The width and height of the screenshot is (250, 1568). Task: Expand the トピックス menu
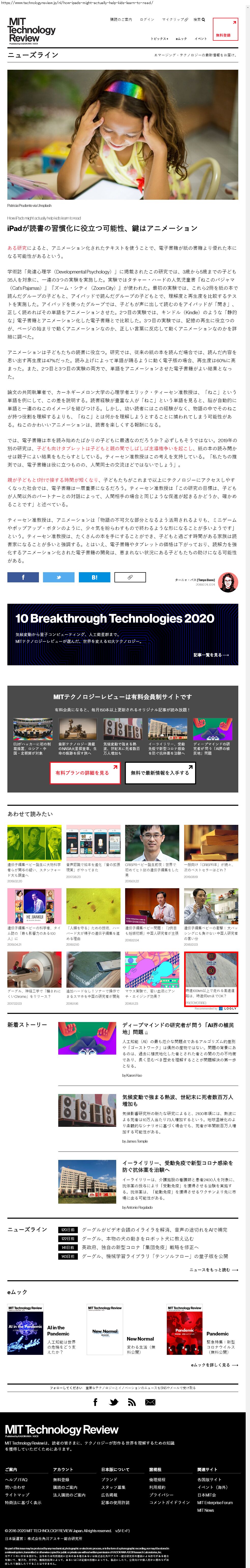pos(159,38)
